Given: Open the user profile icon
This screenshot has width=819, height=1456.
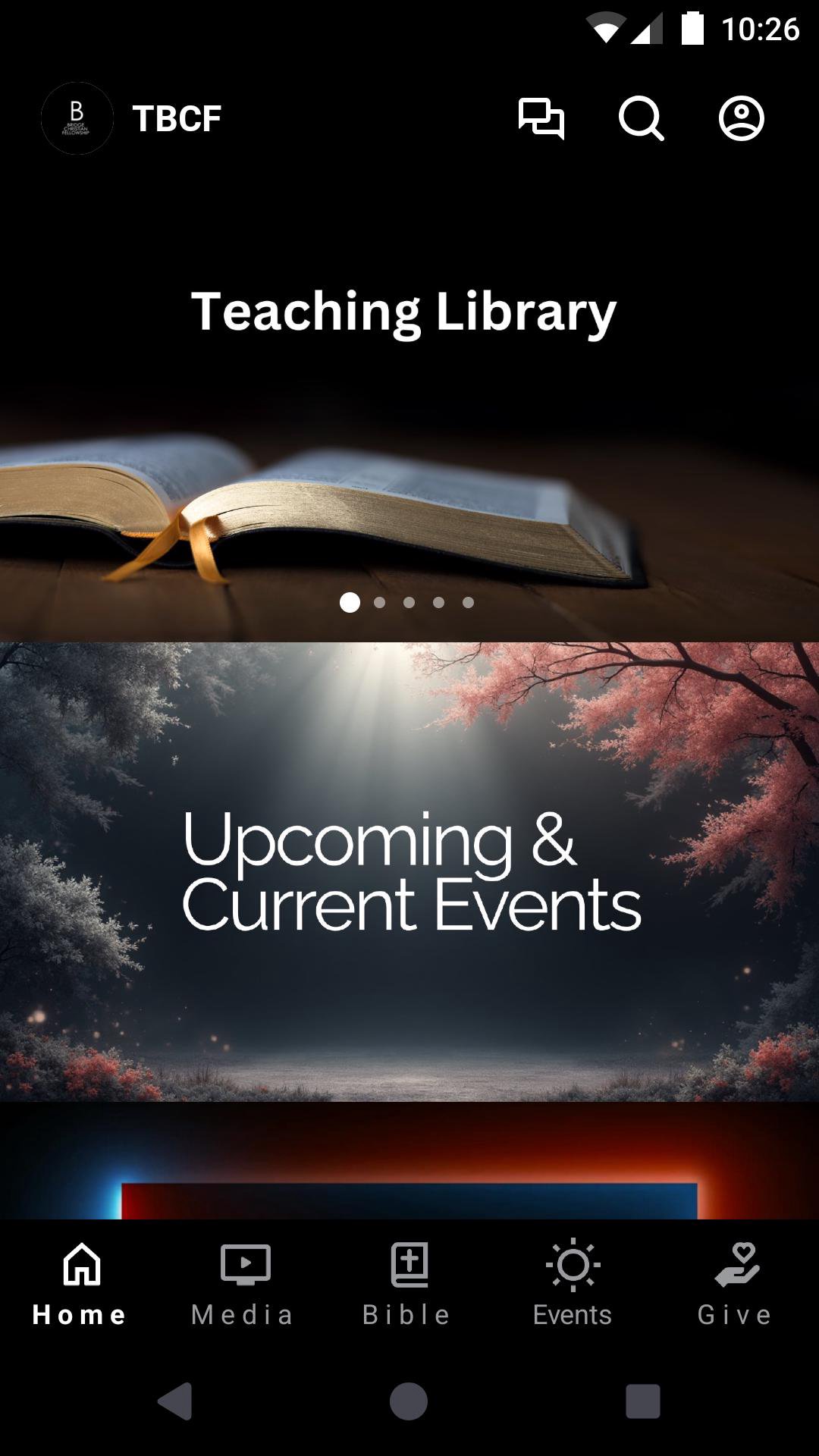Looking at the screenshot, I should click(x=741, y=118).
